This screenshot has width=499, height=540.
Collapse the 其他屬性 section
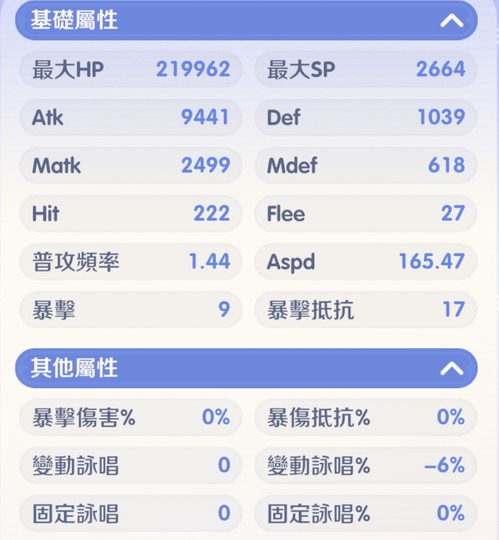coord(451,369)
